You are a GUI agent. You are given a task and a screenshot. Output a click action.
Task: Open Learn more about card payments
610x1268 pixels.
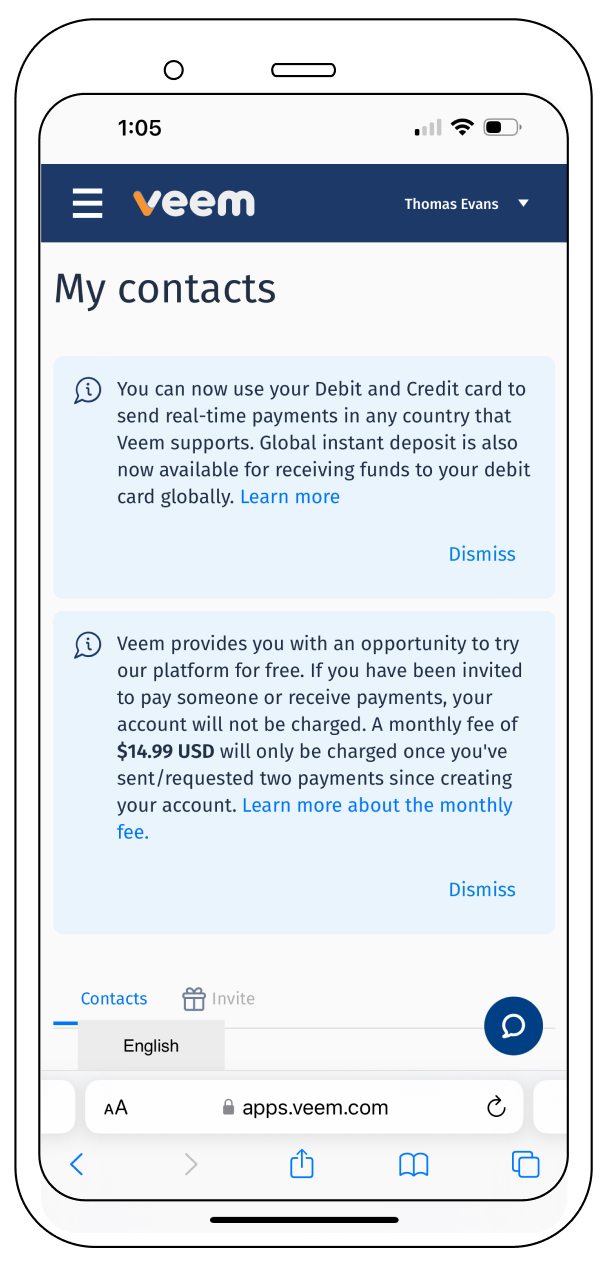click(290, 497)
